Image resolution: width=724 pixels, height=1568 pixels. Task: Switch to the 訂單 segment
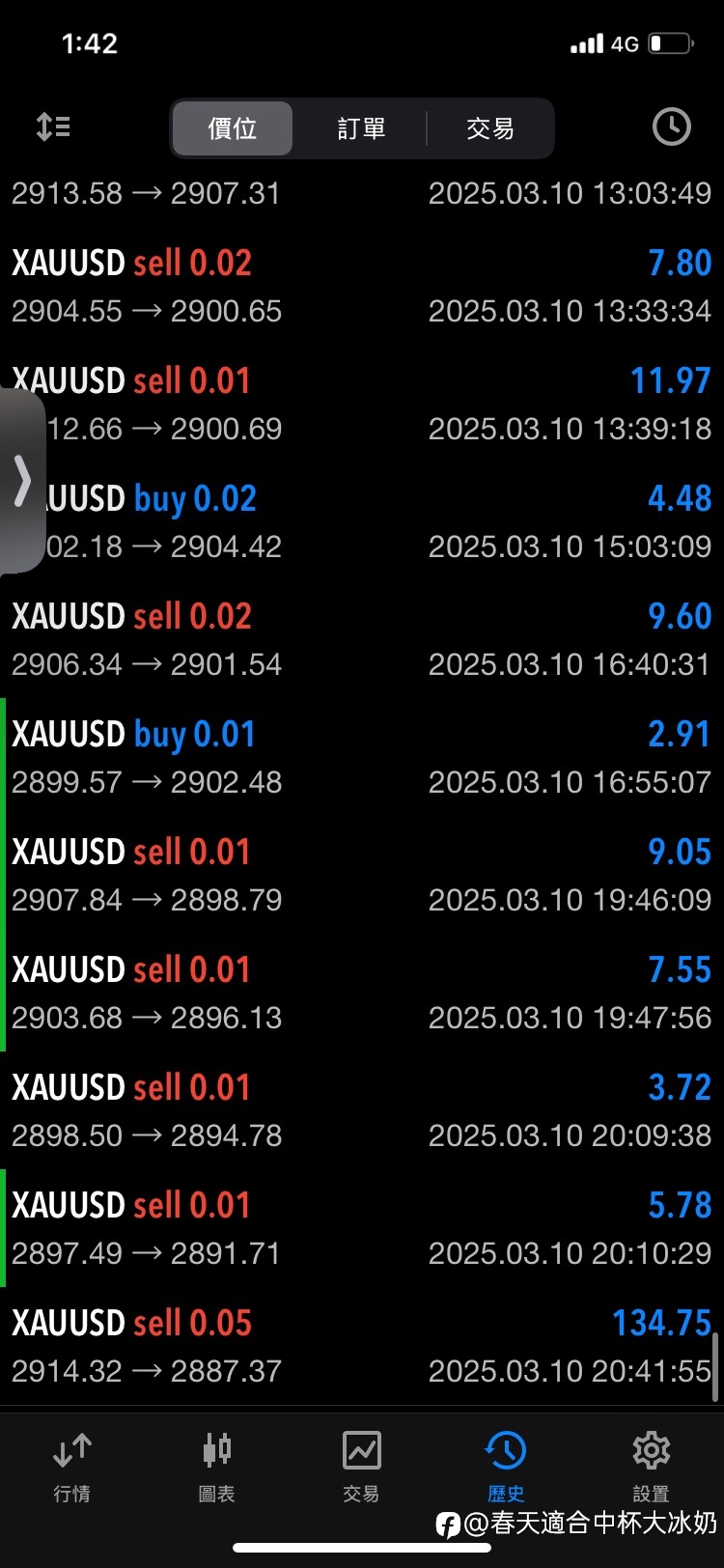click(x=361, y=128)
